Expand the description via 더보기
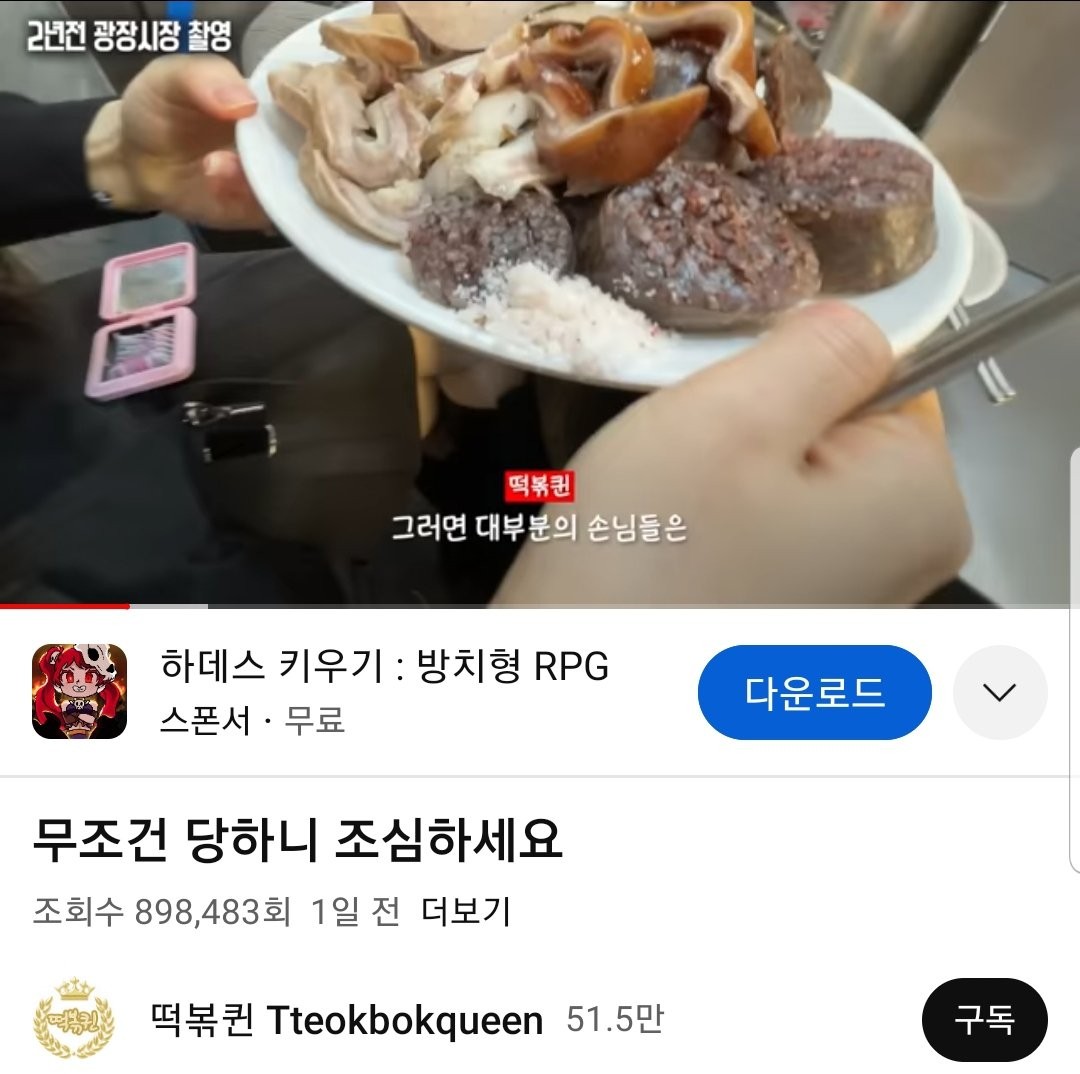The image size is (1080, 1074). [466, 911]
